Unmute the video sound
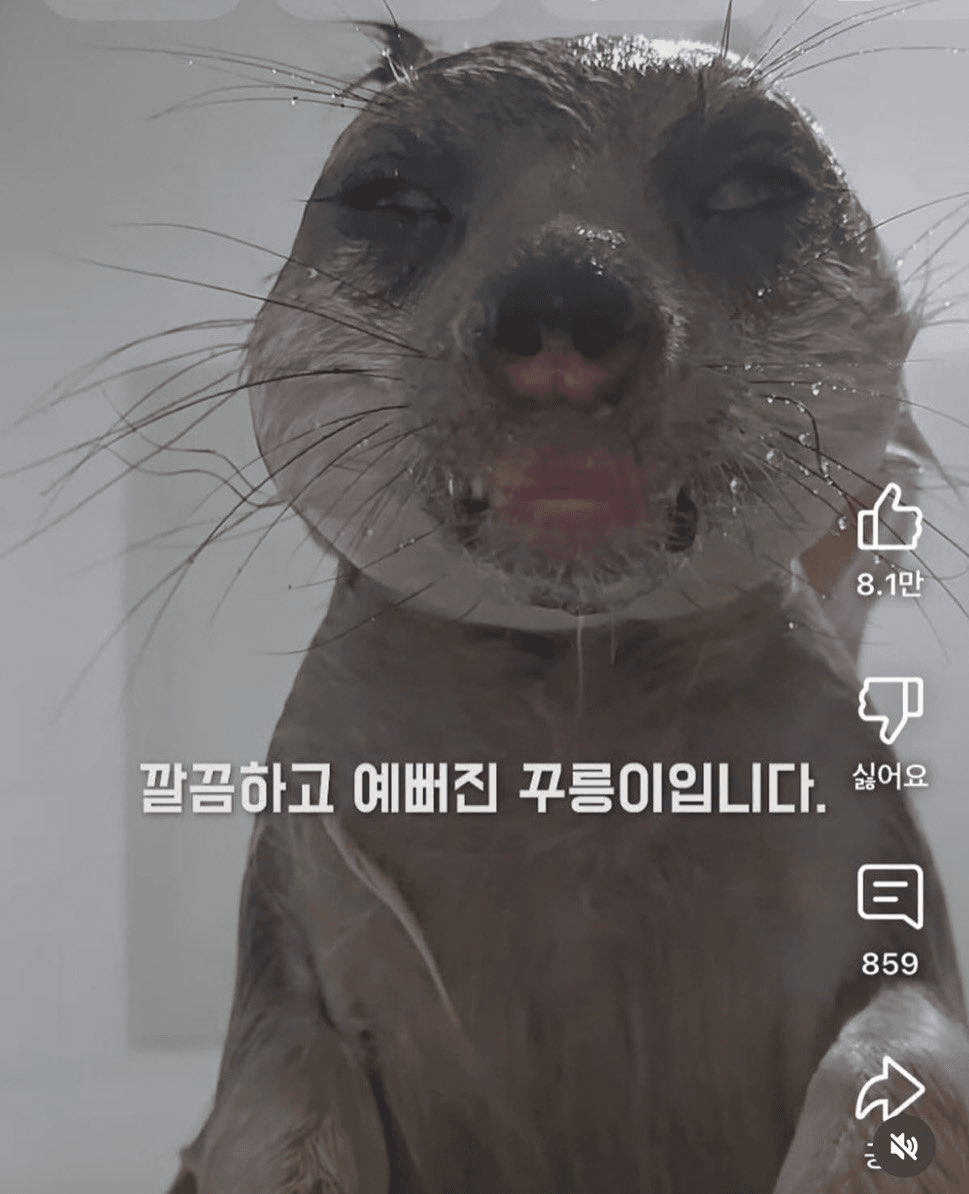 (903, 1148)
